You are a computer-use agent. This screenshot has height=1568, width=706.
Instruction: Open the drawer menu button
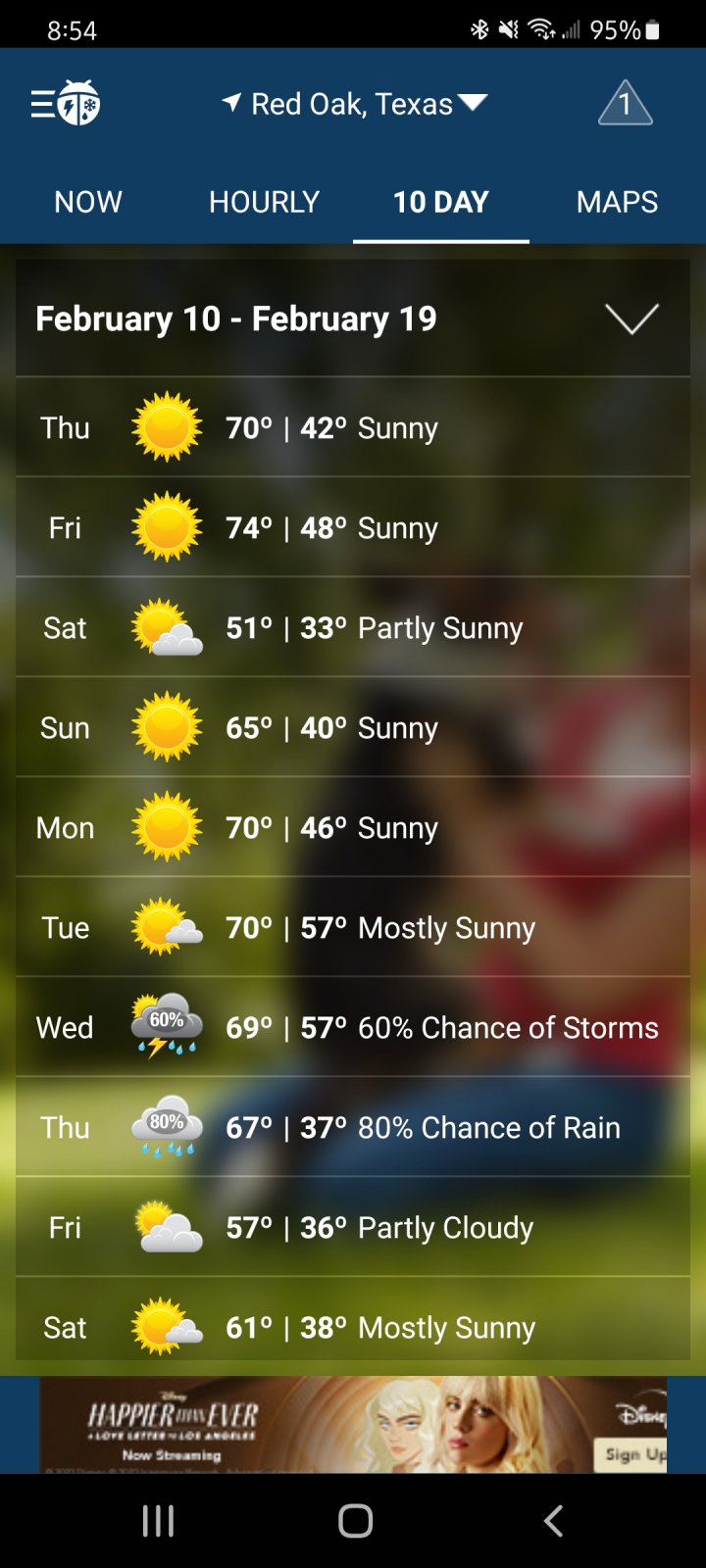[x=65, y=103]
